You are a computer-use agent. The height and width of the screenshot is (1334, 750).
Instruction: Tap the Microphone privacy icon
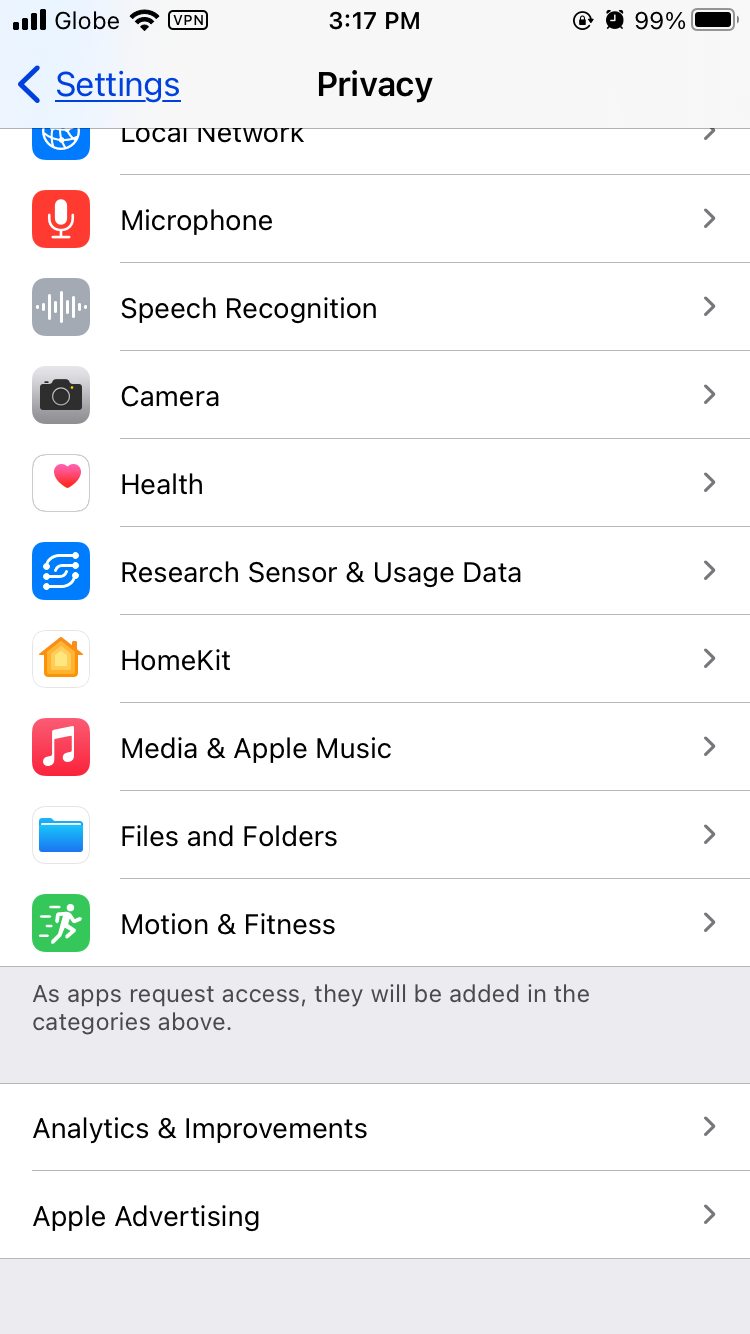click(x=60, y=218)
